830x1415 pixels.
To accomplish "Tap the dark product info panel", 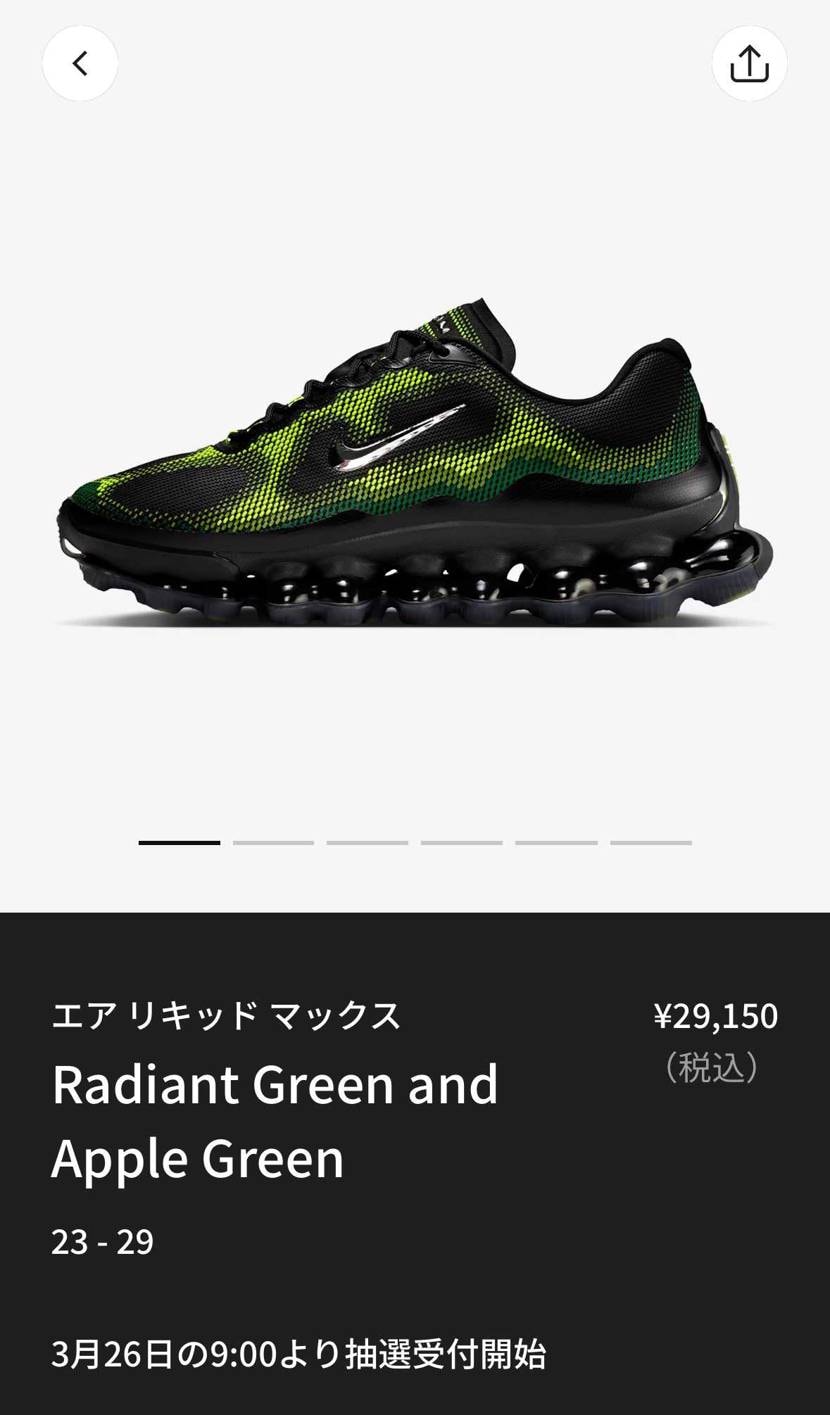I will tap(415, 1160).
